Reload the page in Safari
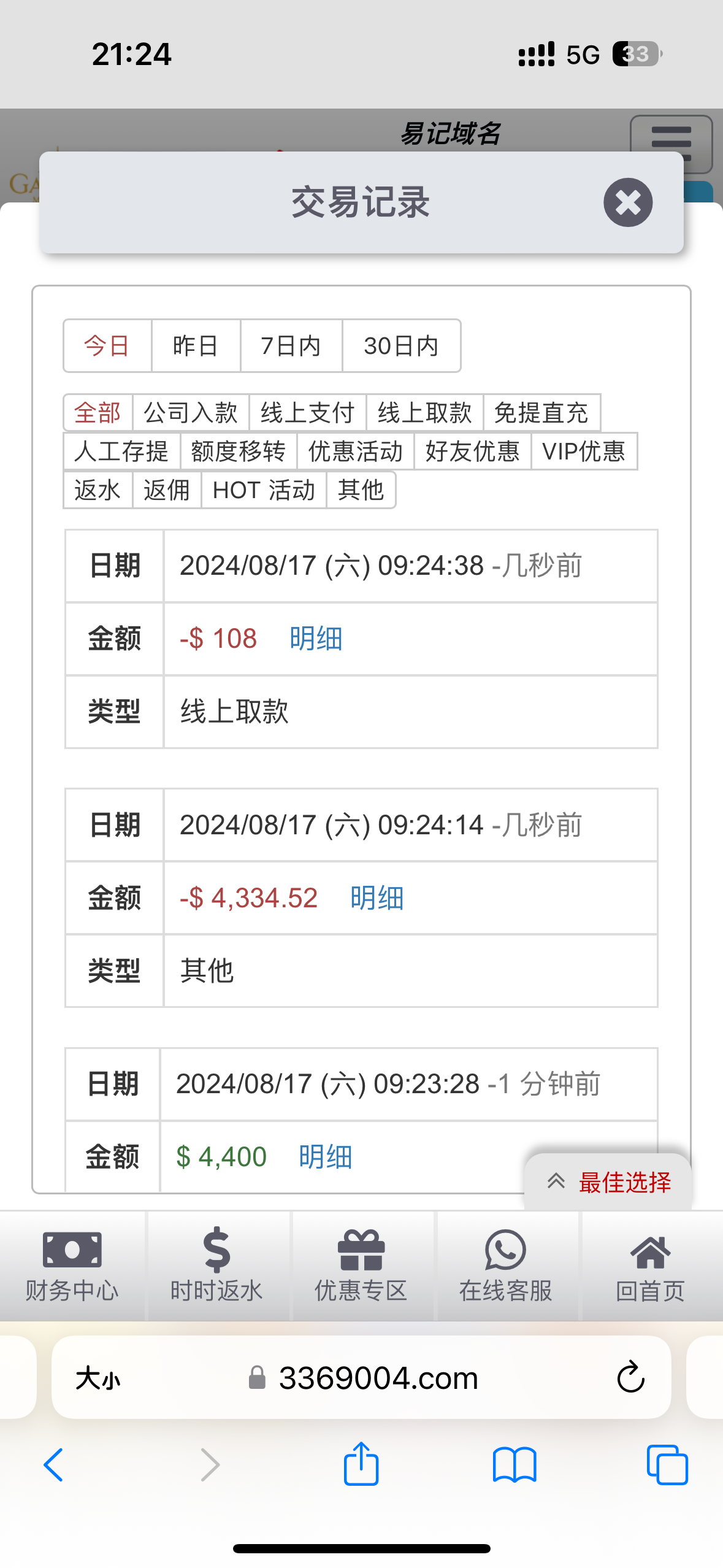 pos(630,1378)
